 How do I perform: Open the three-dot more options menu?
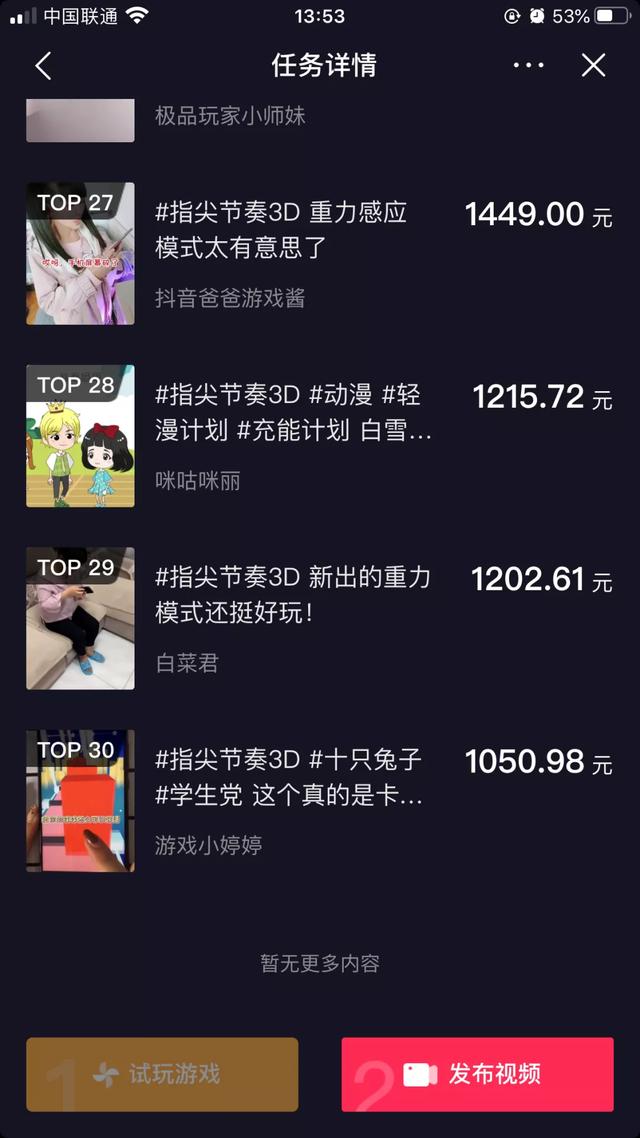point(528,65)
